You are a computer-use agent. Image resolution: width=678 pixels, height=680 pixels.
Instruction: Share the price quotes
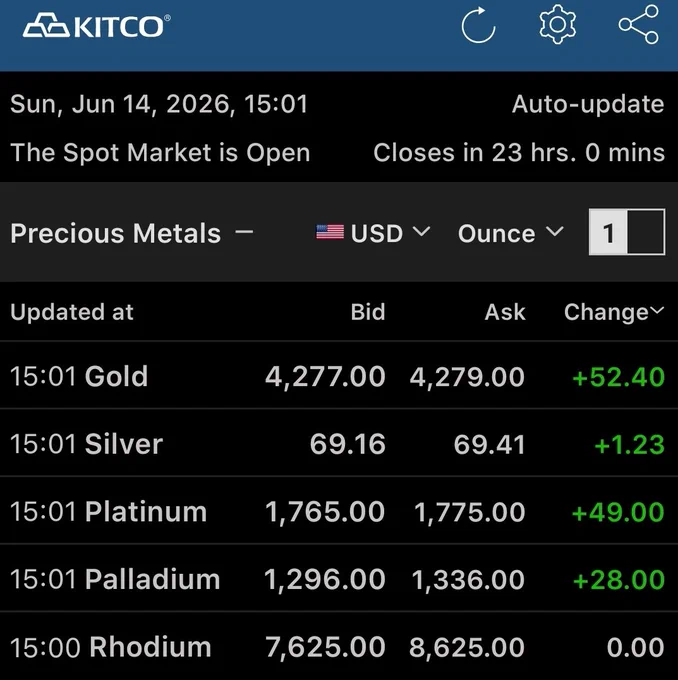click(639, 25)
